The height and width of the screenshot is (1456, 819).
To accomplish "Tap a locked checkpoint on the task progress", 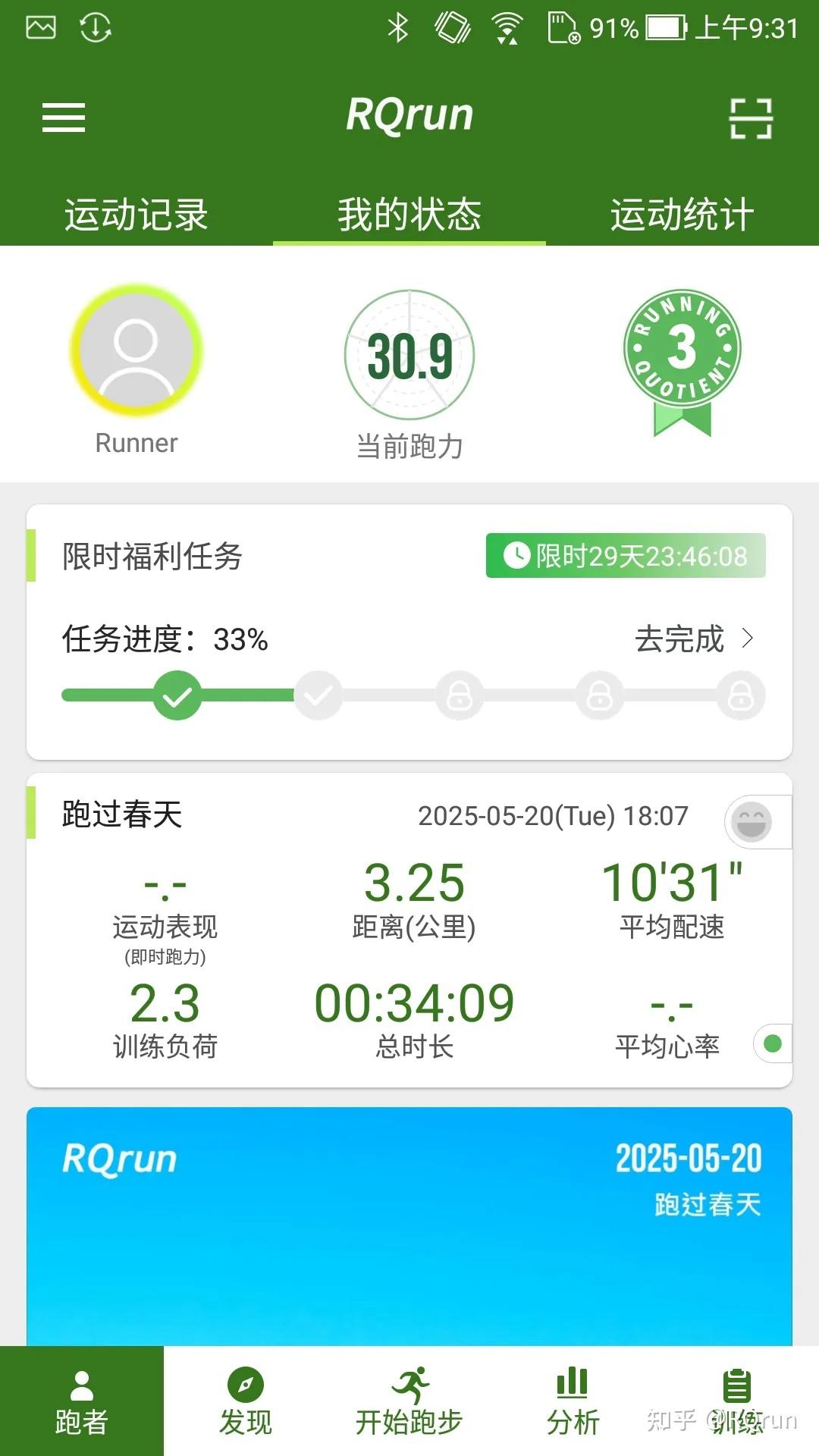I will (x=460, y=694).
